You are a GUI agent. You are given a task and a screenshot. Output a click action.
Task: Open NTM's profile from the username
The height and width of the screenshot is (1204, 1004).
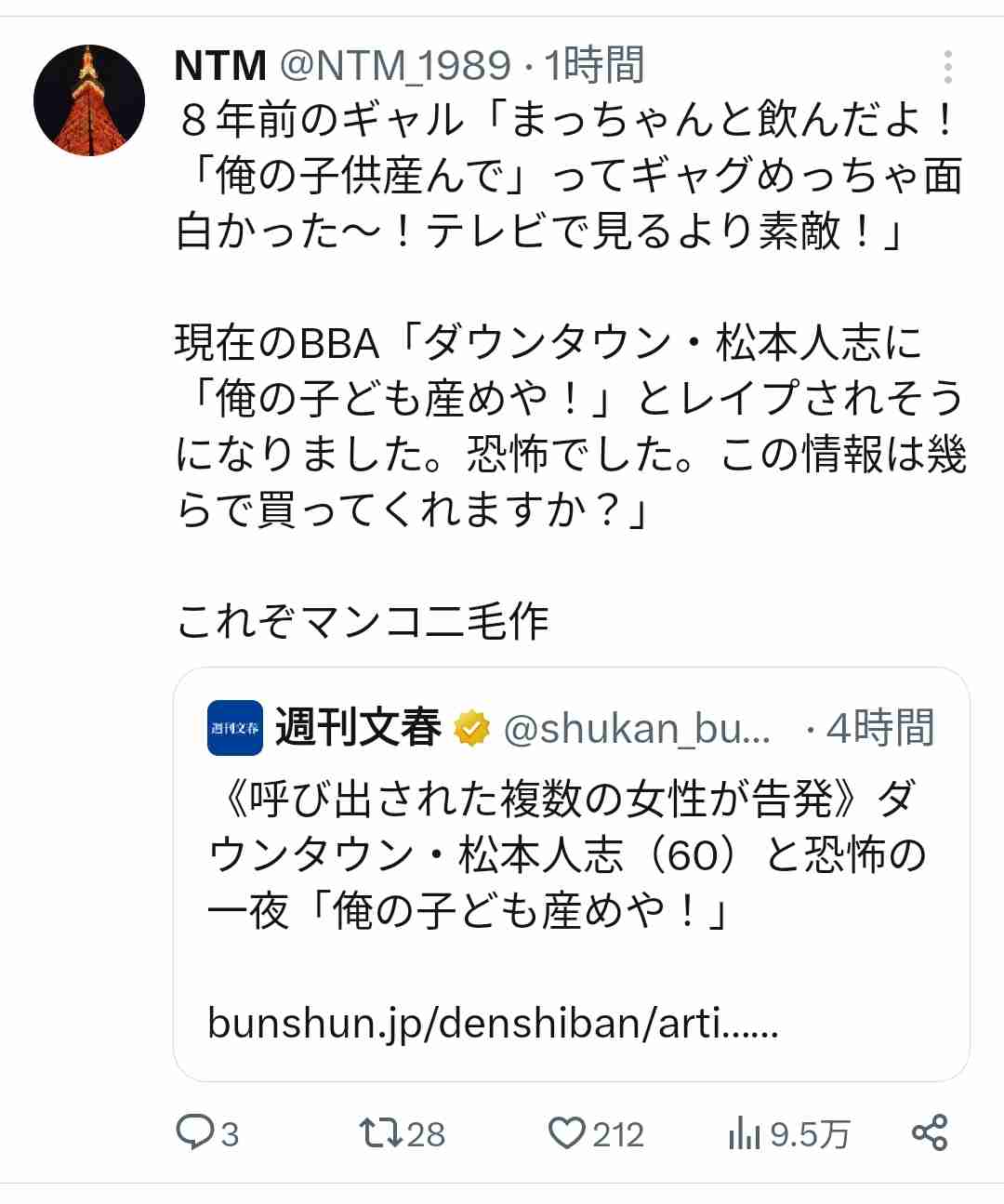click(x=220, y=66)
